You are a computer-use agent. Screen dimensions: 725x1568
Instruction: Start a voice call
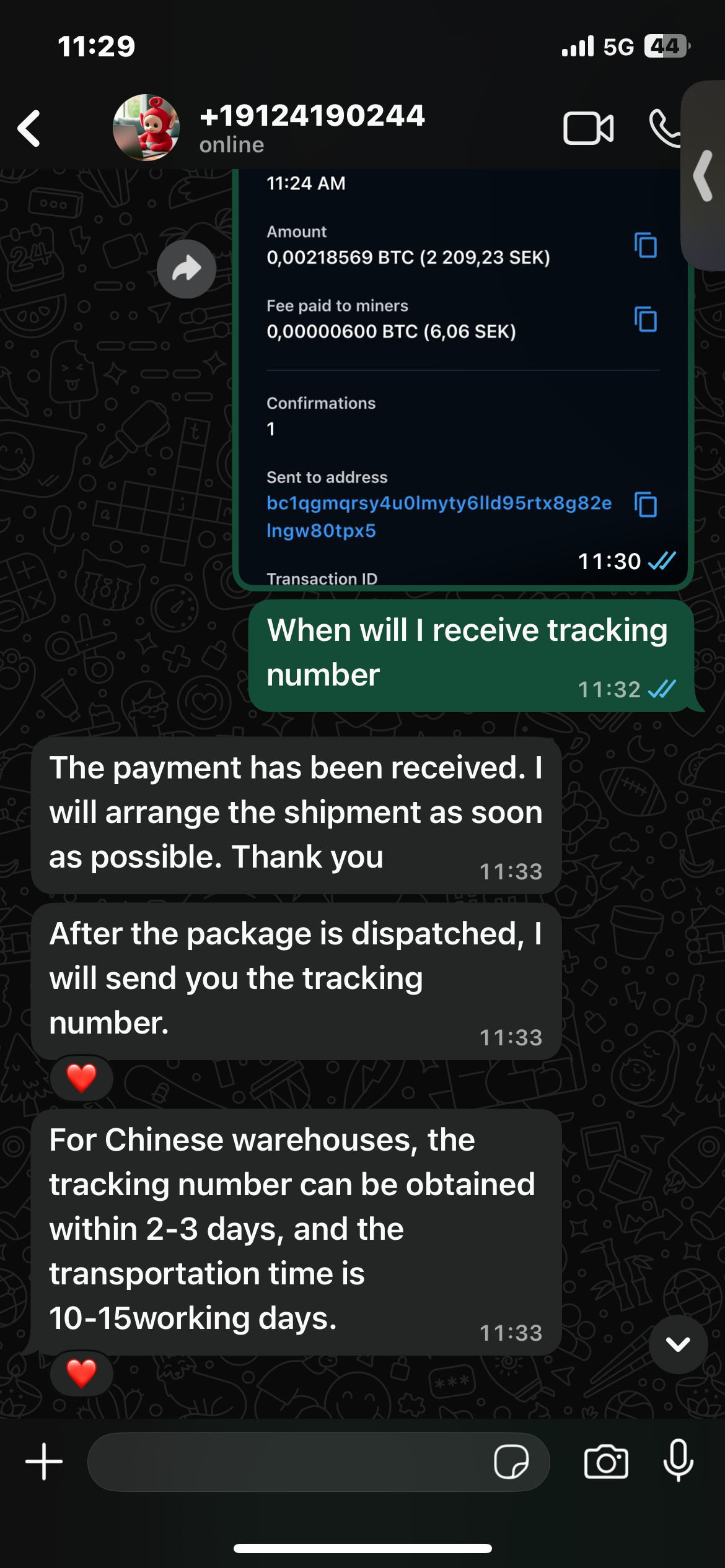[664, 128]
